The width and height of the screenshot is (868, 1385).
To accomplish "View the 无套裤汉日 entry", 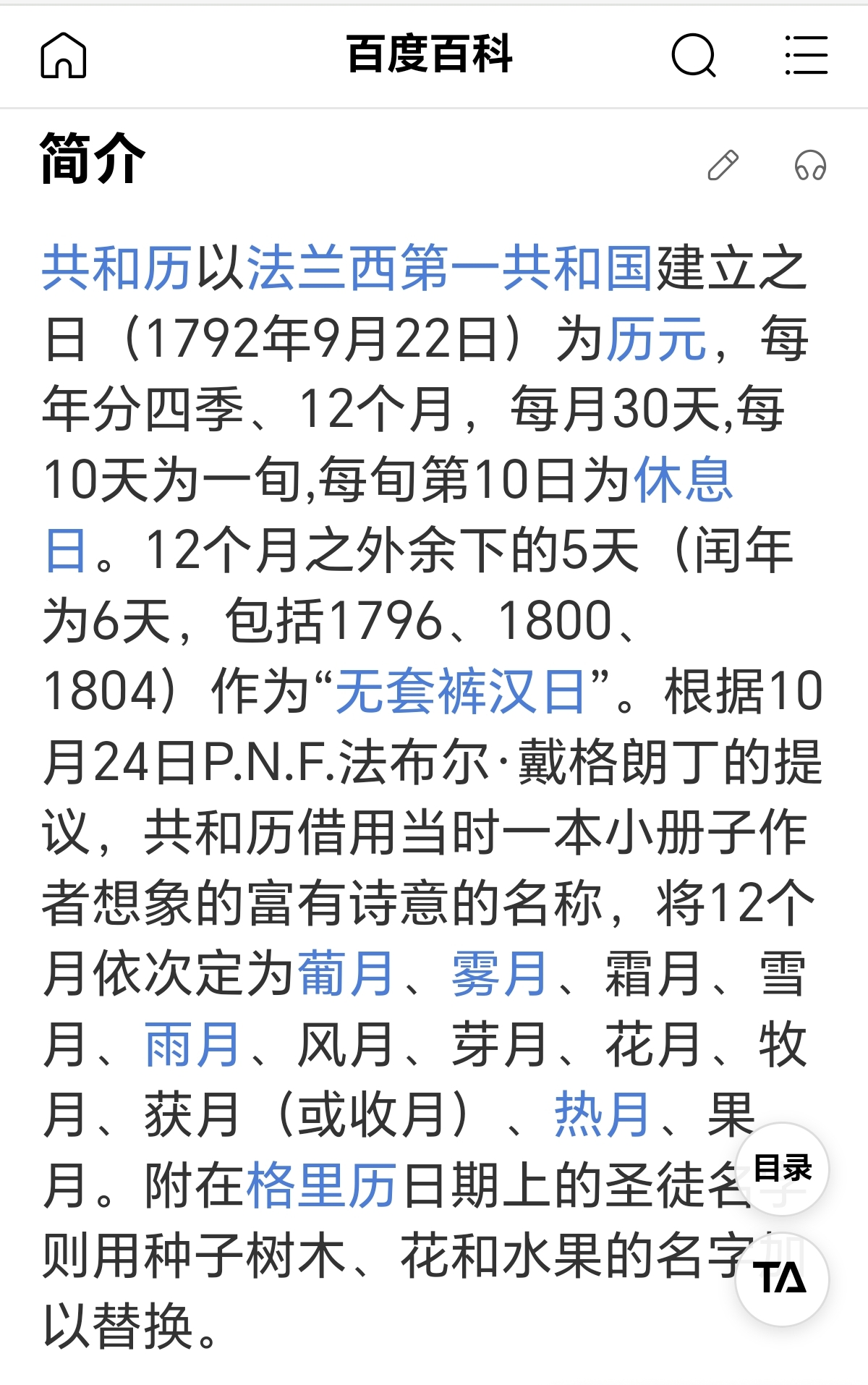I will click(460, 692).
